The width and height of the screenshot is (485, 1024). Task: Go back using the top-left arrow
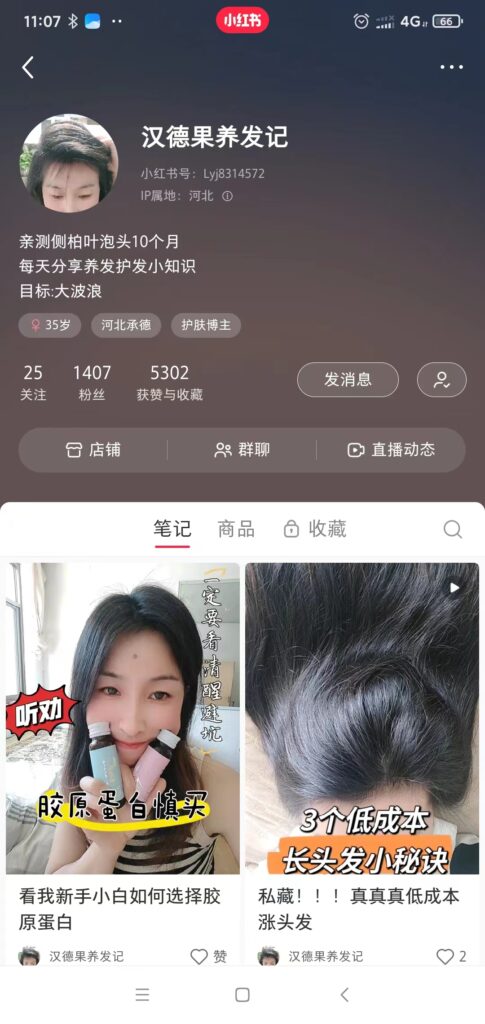tap(27, 67)
